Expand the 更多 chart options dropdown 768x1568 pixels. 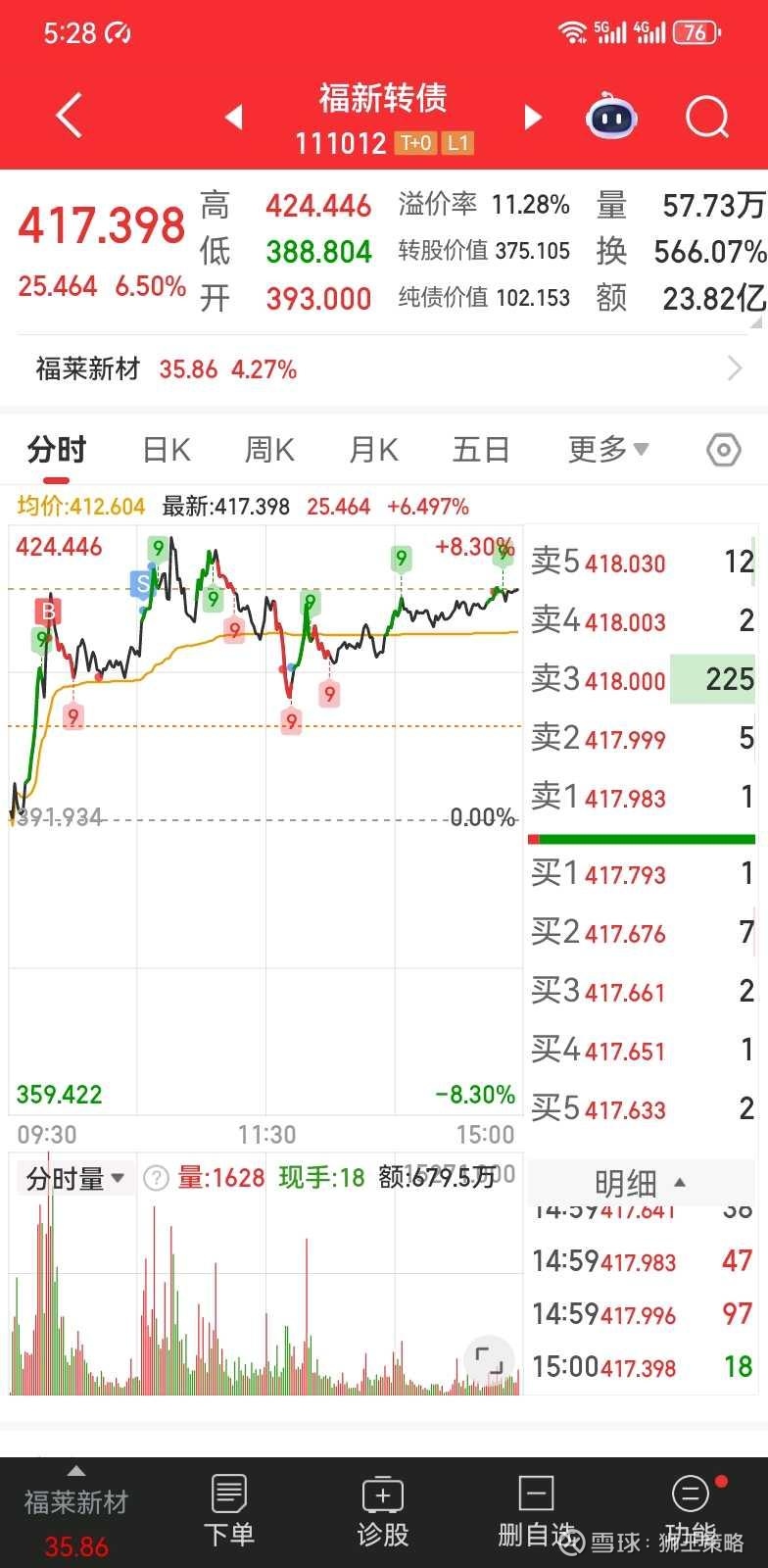point(608,450)
